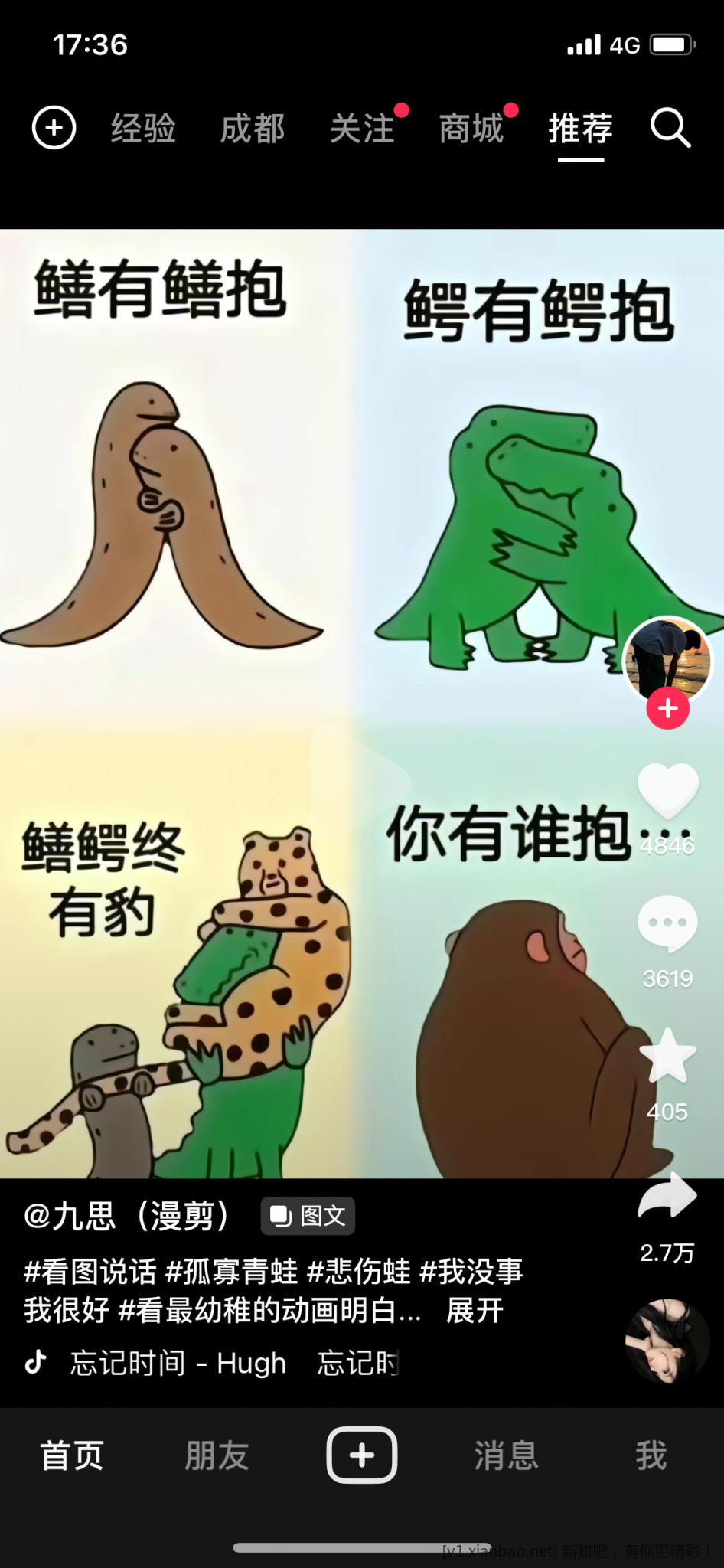Open @九思（漫剪）profile name
The height and width of the screenshot is (1568, 724).
[x=127, y=1215]
